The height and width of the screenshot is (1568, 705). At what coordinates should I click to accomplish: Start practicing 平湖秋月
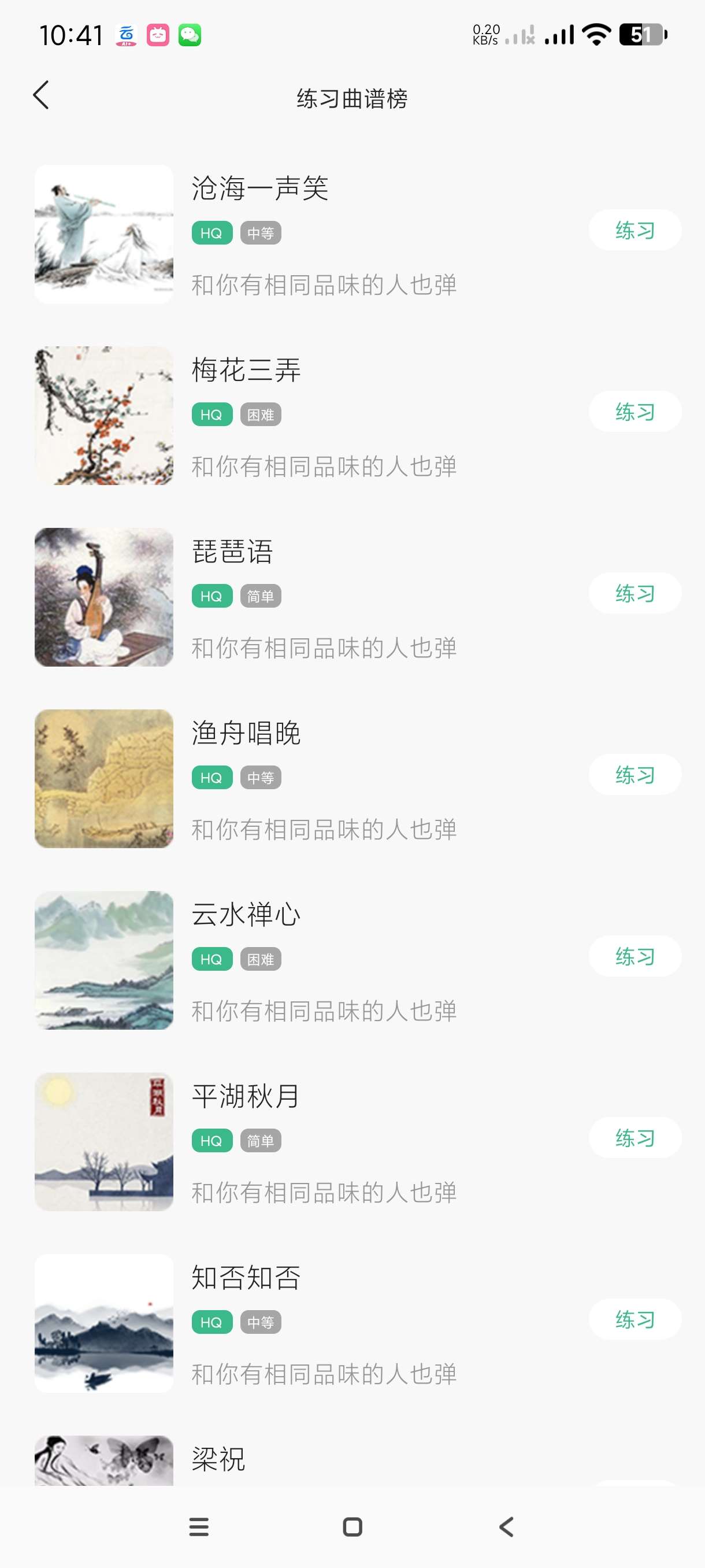coord(634,1137)
